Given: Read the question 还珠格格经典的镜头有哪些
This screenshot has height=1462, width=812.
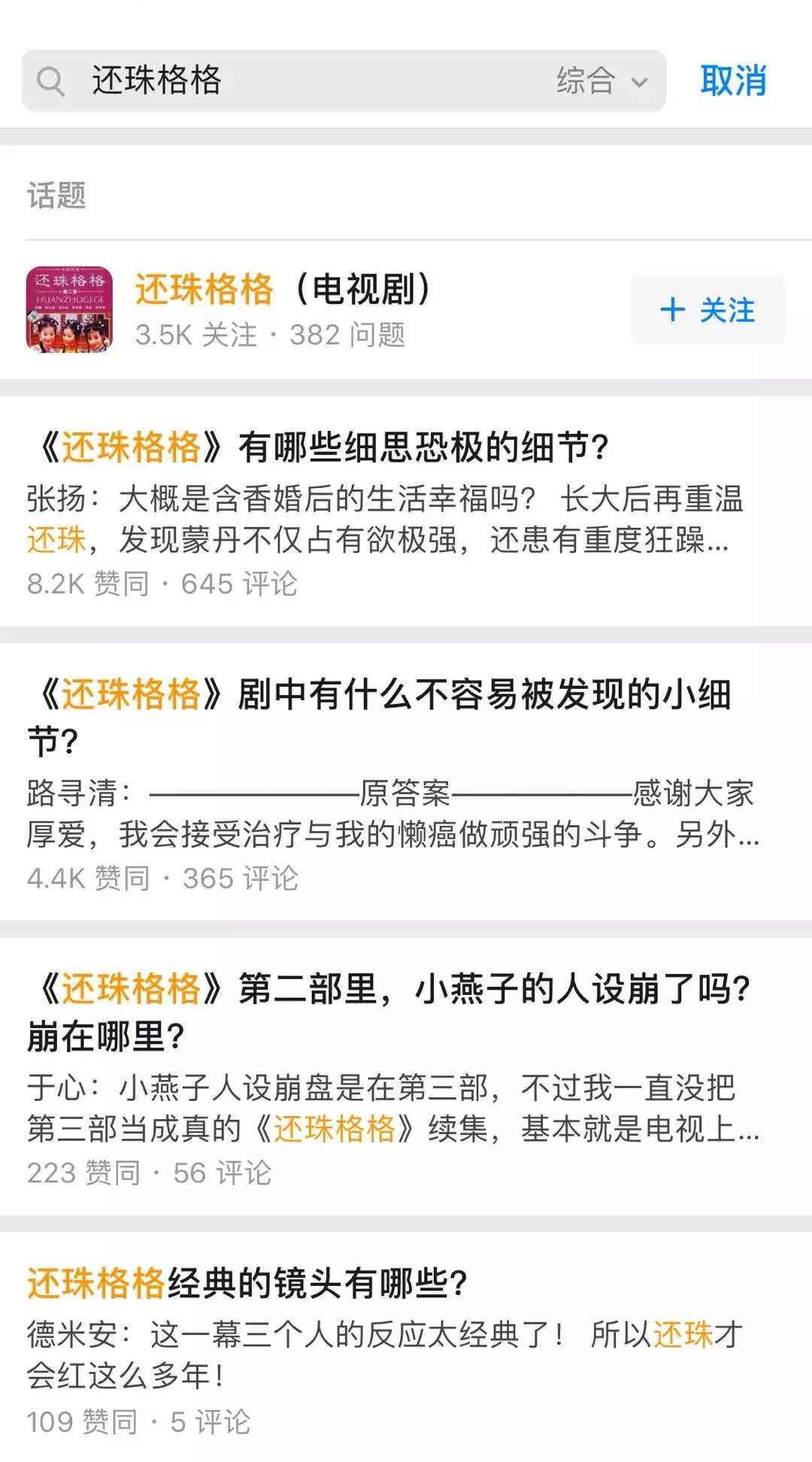Looking at the screenshot, I should [x=248, y=1283].
